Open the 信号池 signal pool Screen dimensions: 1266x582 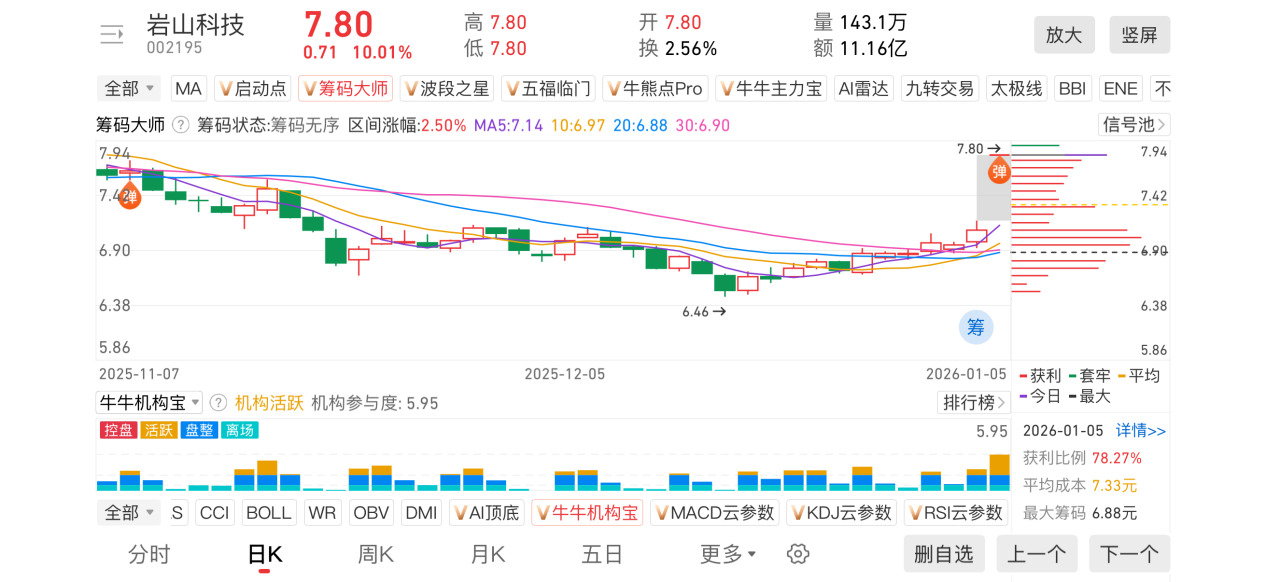(1133, 125)
